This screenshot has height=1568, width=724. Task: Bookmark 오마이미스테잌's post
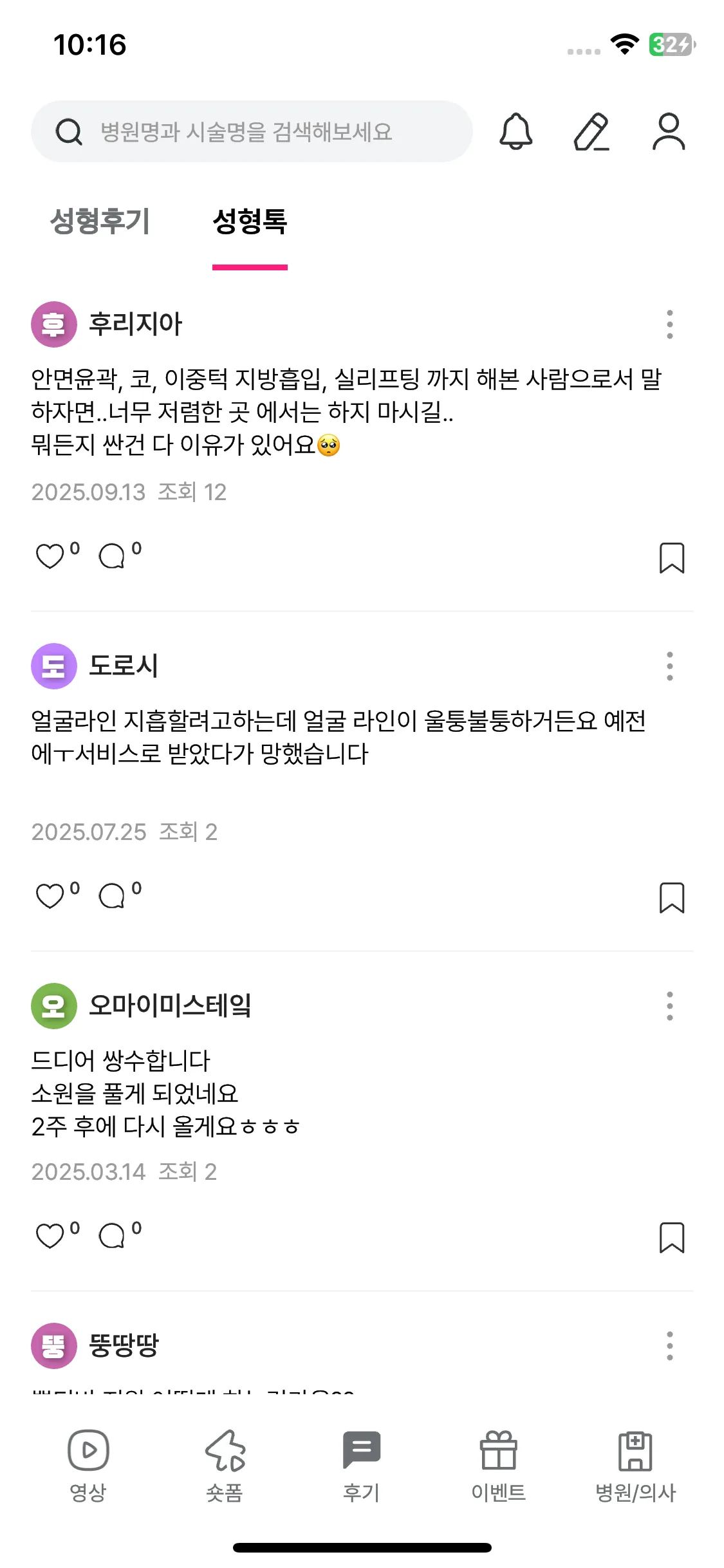click(671, 1237)
